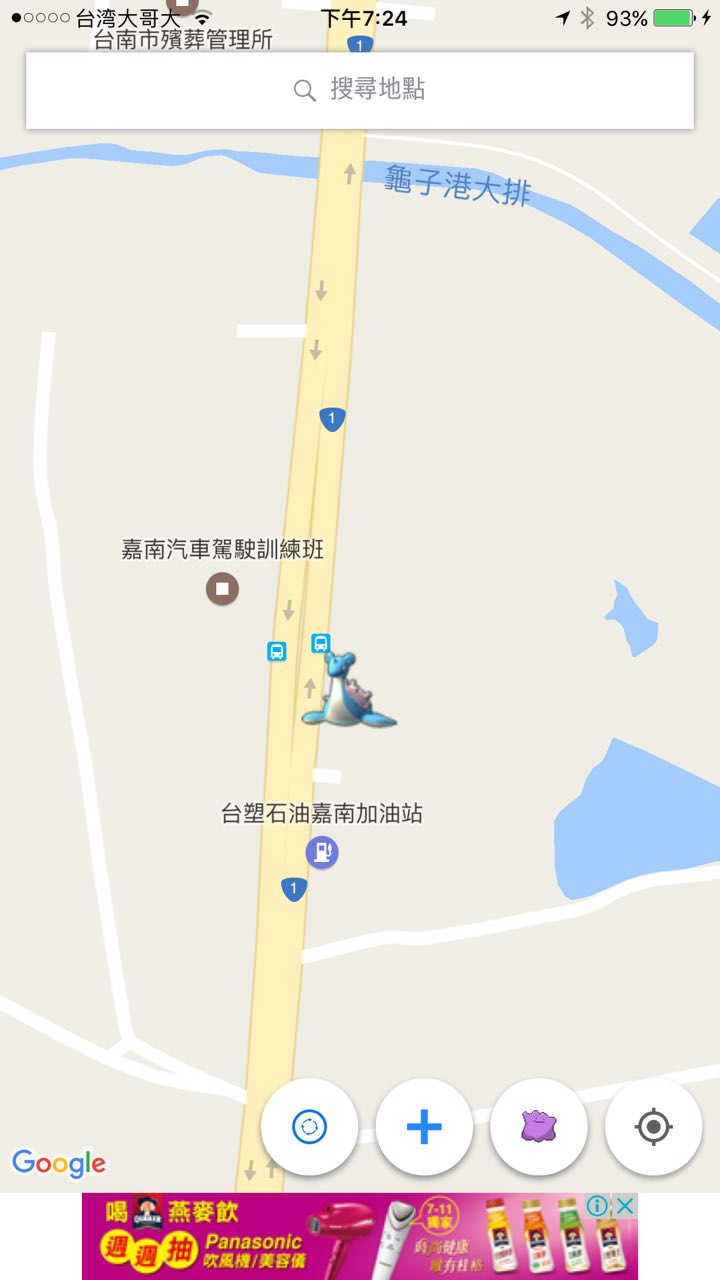Close the banner ad
Image resolution: width=720 pixels, height=1280 pixels.
click(625, 1206)
